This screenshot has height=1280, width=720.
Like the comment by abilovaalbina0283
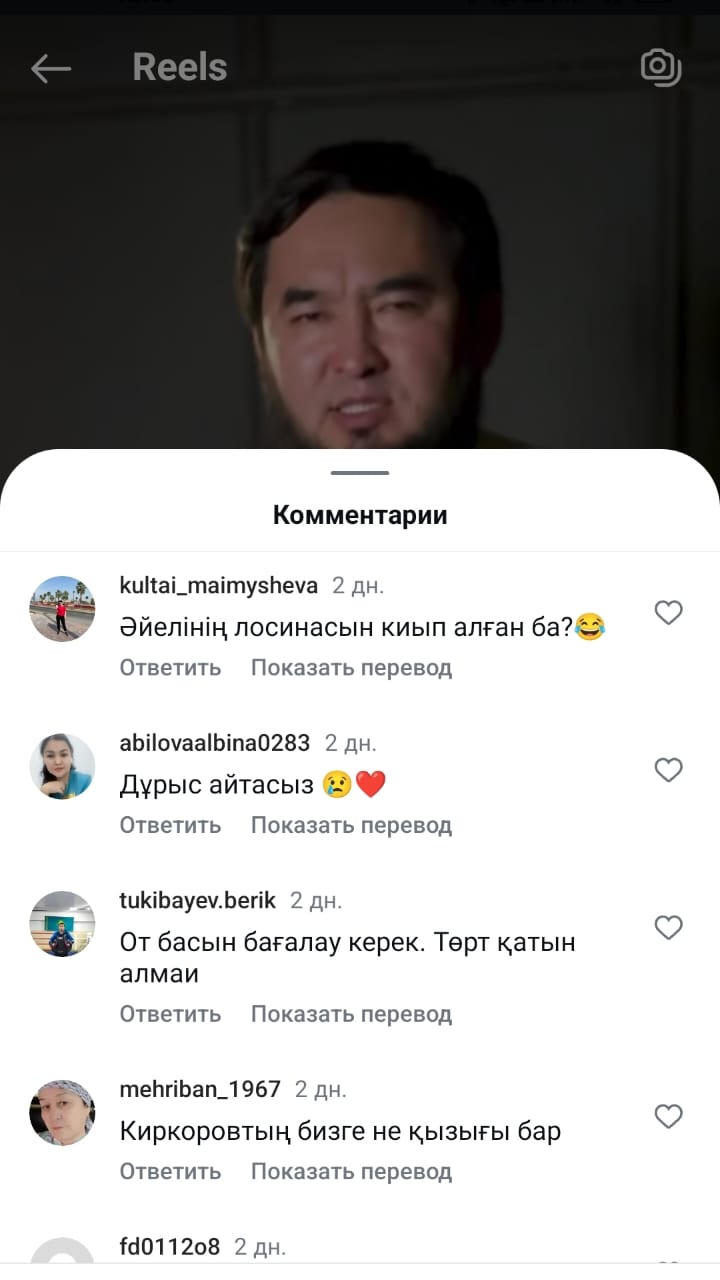tap(668, 769)
